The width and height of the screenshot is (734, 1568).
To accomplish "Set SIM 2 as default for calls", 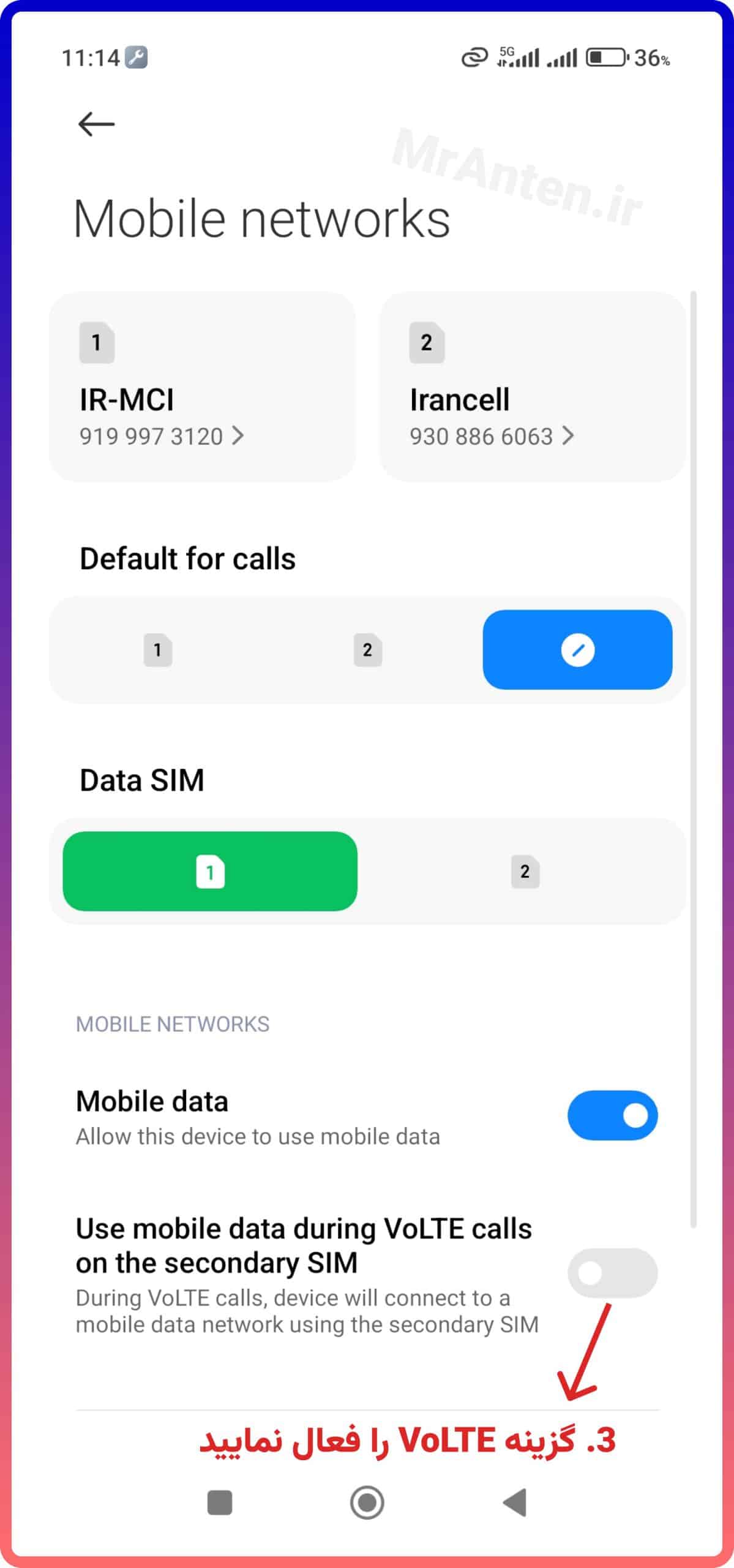I will (x=367, y=650).
